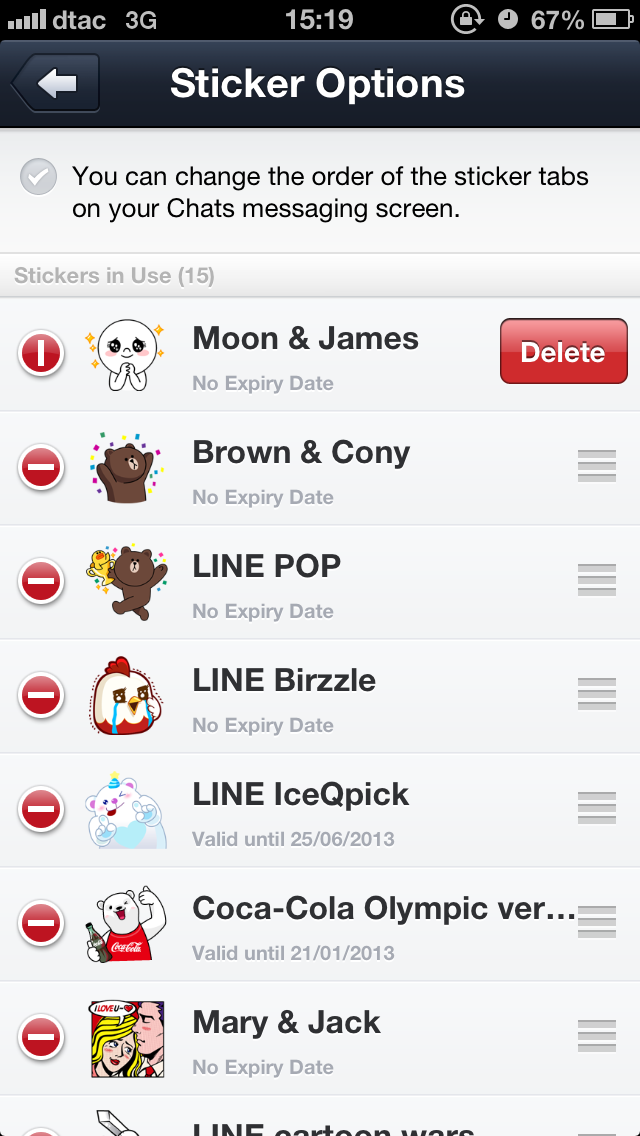Remove Brown & Cony via minus icon
Screen dimensions: 640x1136
[41, 467]
